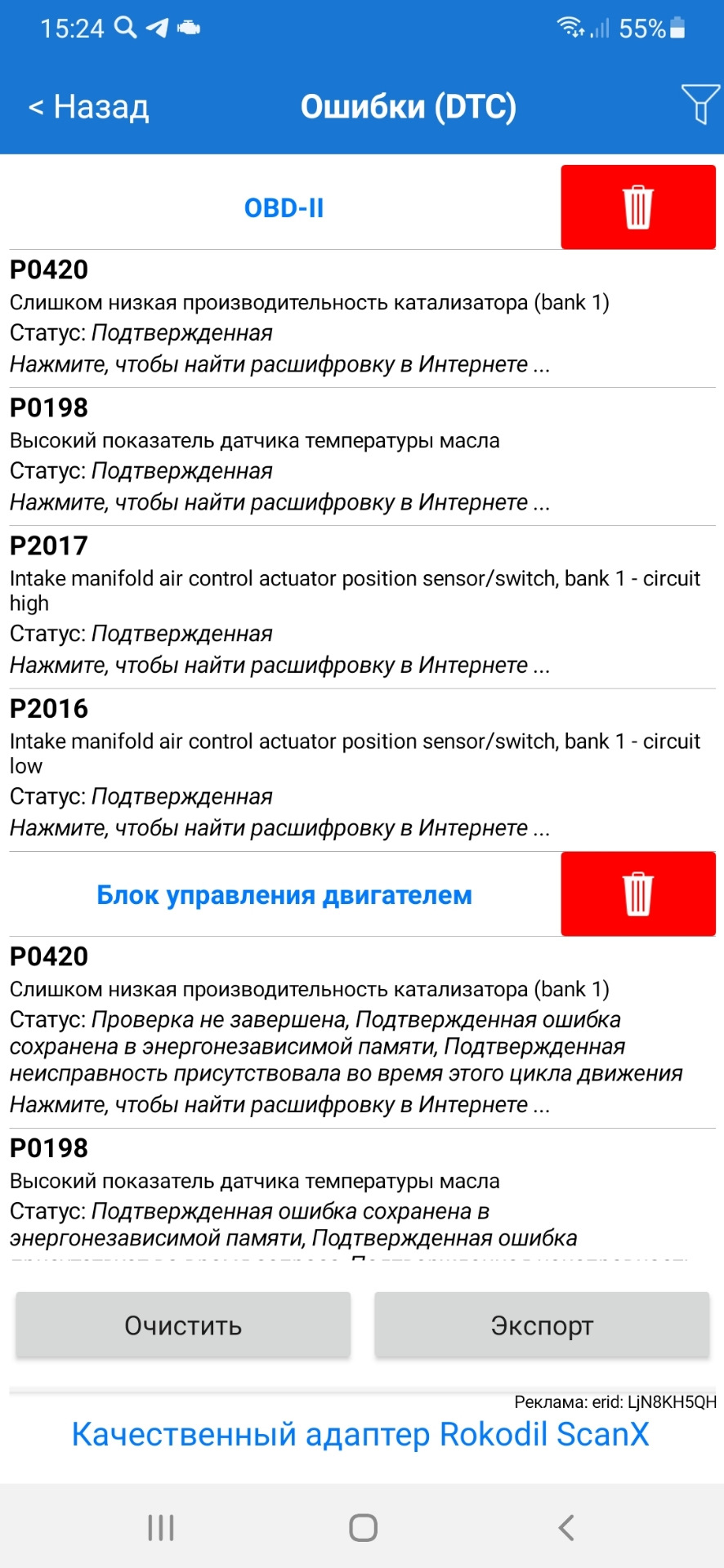Go to the home screen

click(x=362, y=1527)
